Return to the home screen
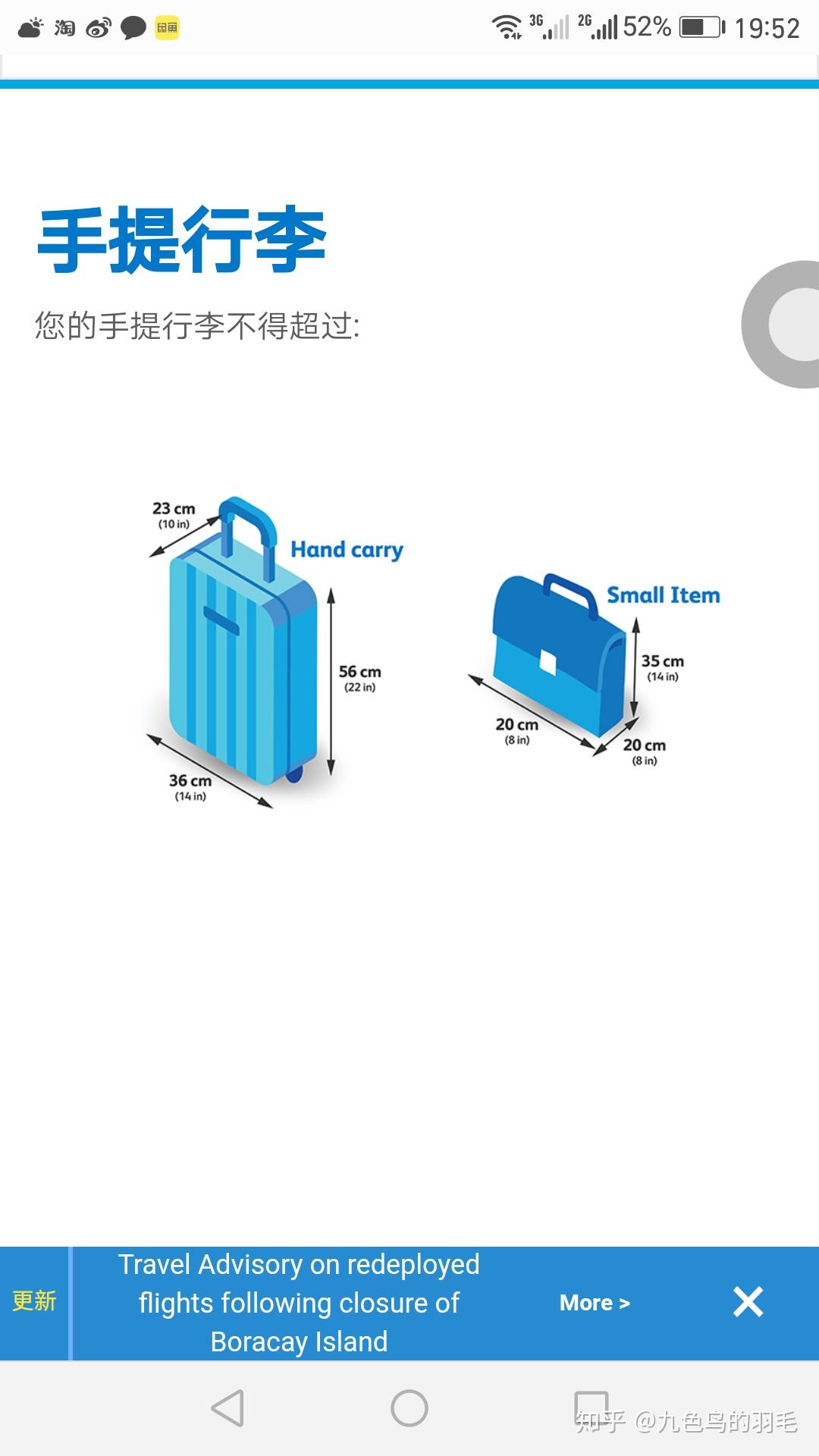This screenshot has height=1456, width=819. [409, 1408]
